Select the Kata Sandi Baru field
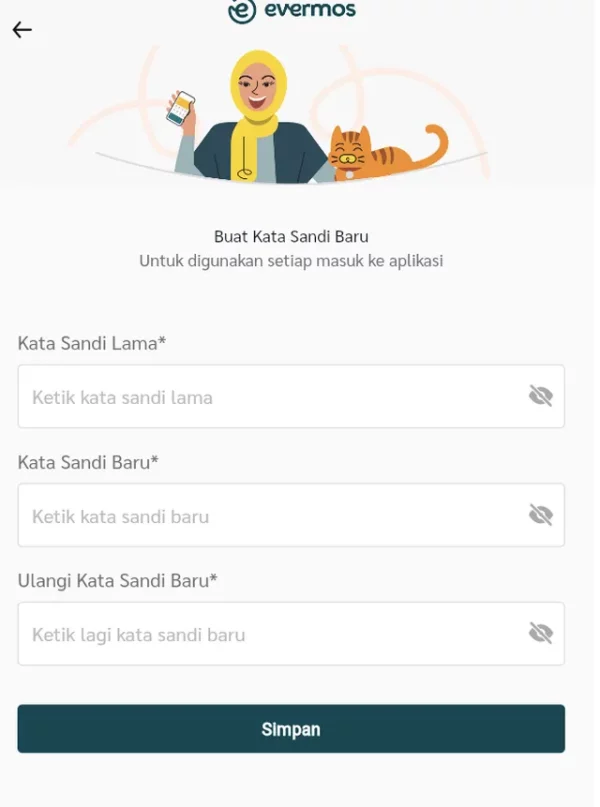 coord(270,516)
